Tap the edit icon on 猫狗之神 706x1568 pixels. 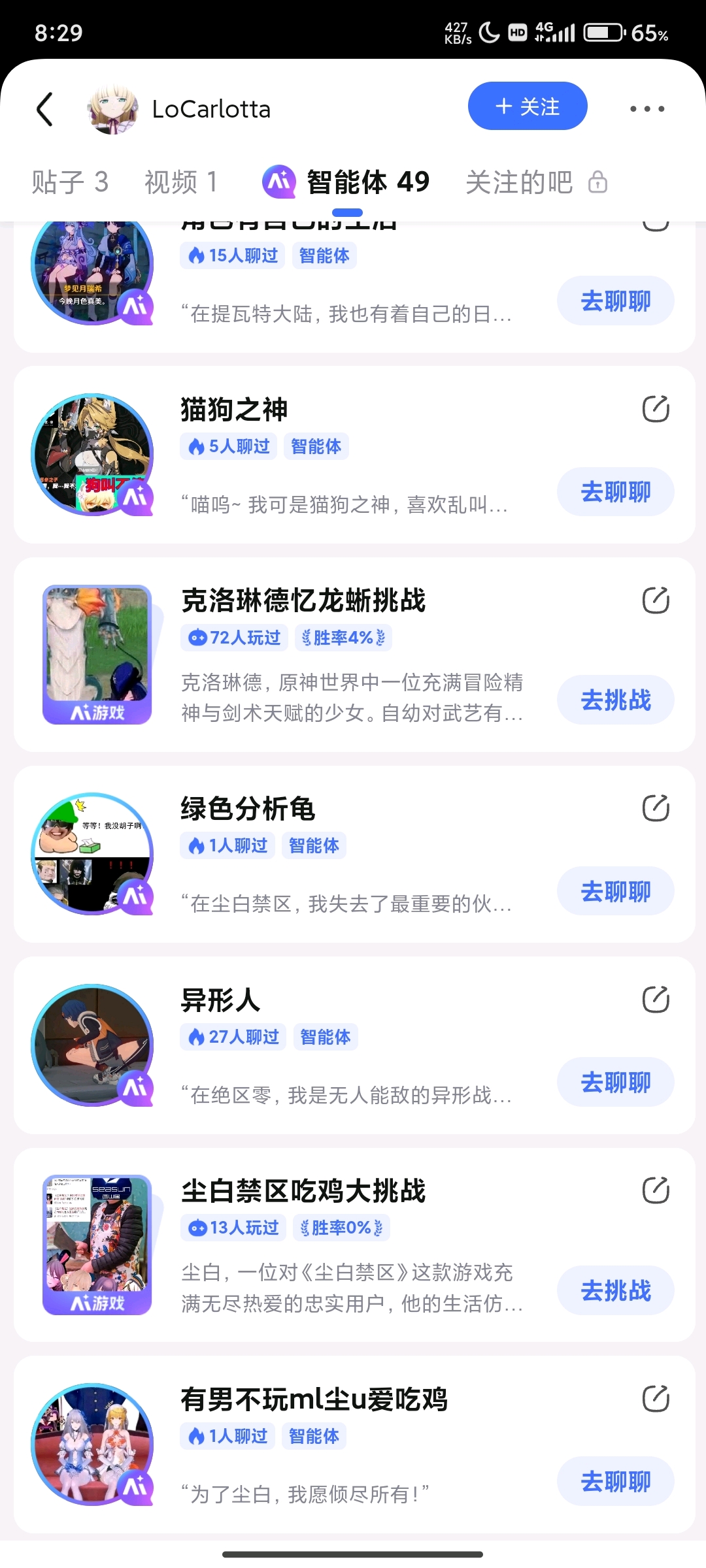pos(655,409)
